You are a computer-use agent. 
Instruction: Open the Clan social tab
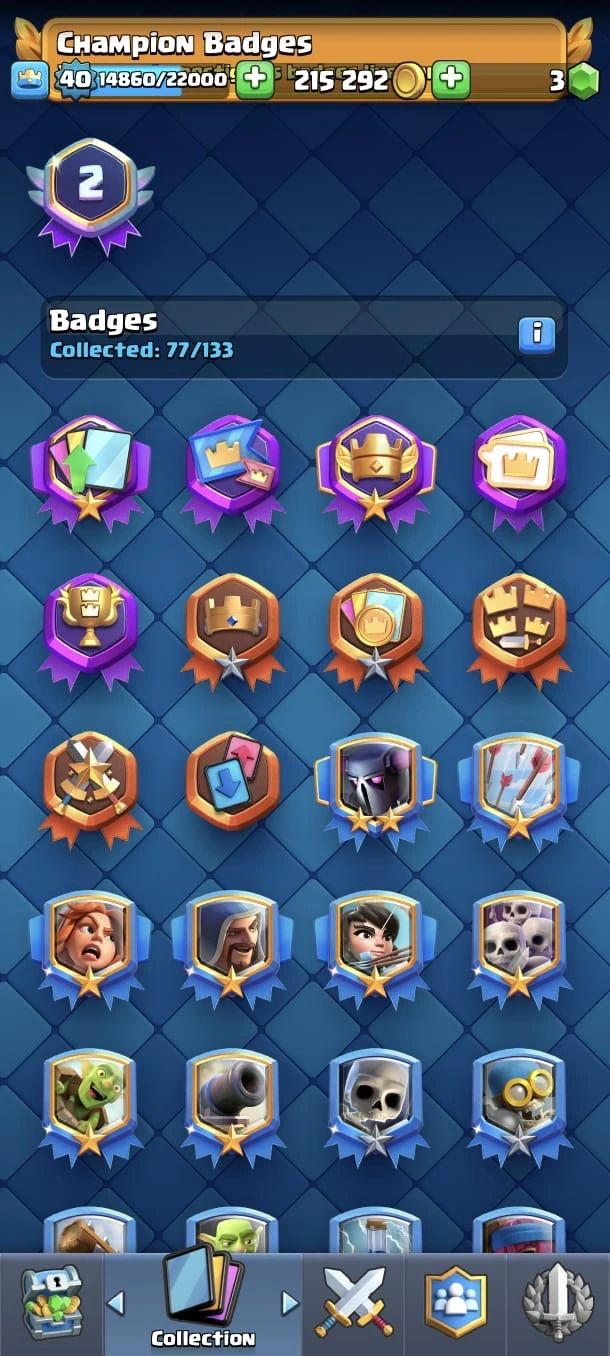[456, 1303]
